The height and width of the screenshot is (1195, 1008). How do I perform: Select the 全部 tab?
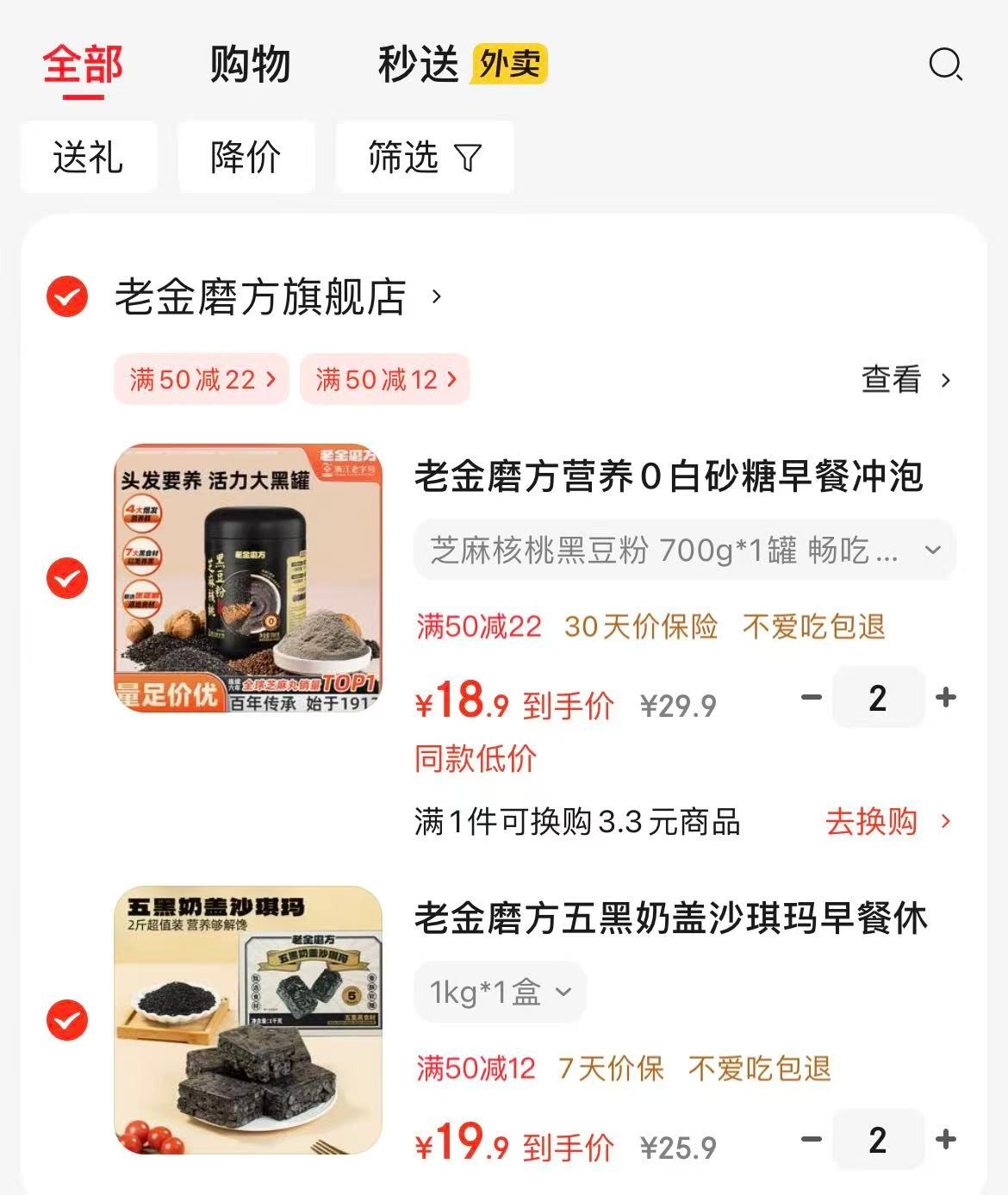[x=83, y=65]
